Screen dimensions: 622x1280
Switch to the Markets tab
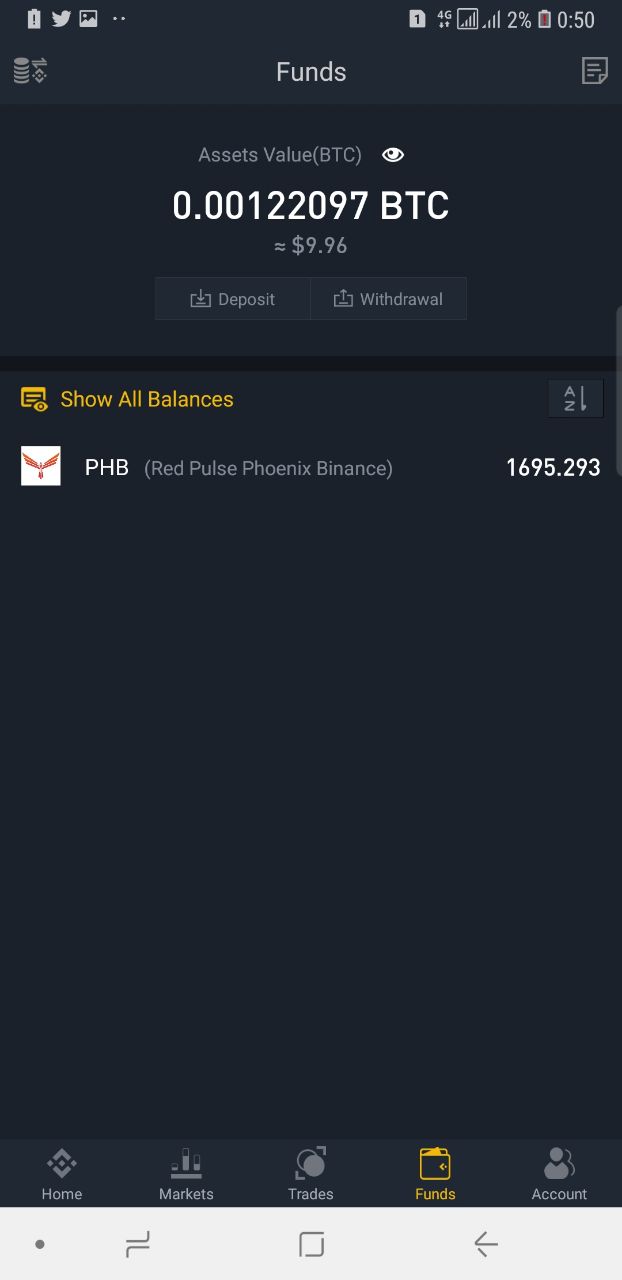(186, 1174)
